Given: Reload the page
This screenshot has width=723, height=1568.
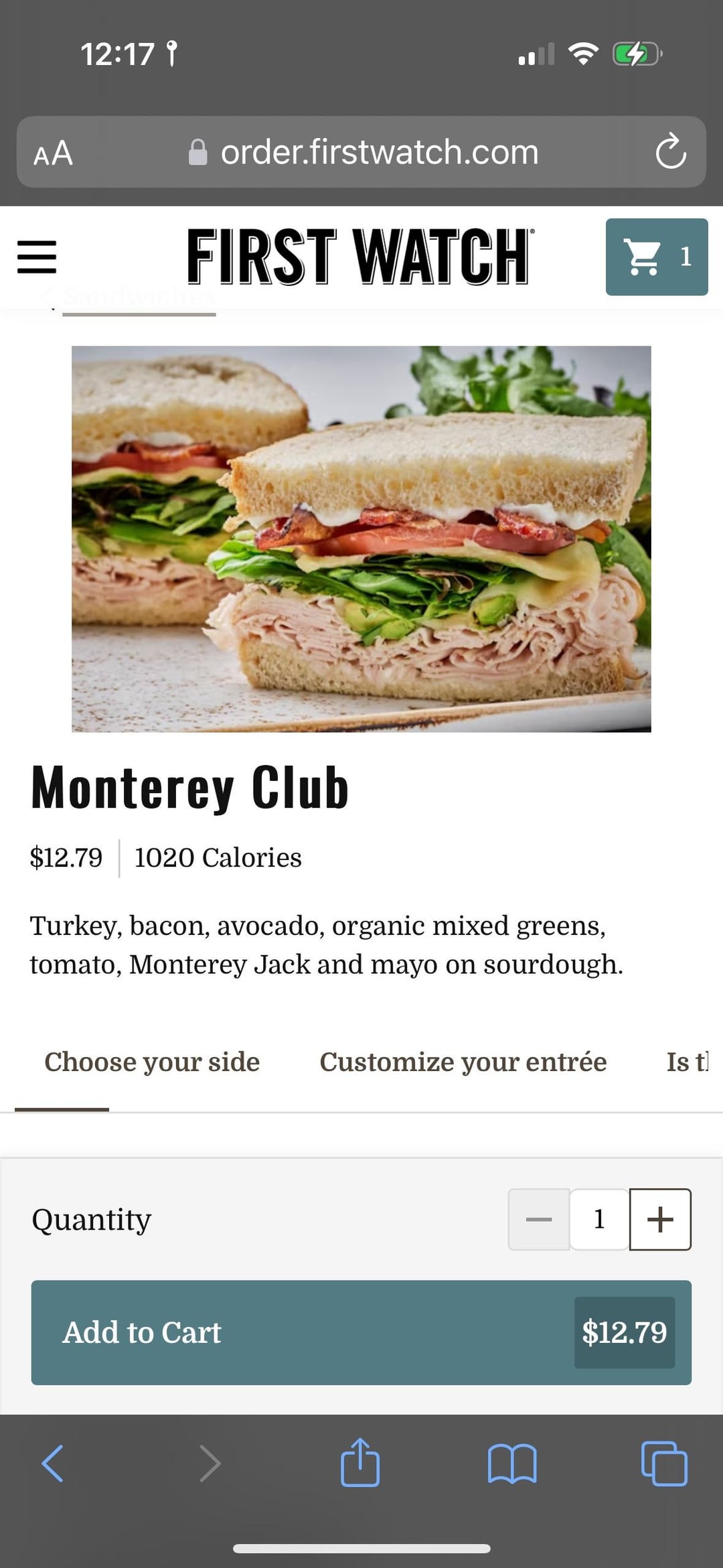Looking at the screenshot, I should coord(670,152).
